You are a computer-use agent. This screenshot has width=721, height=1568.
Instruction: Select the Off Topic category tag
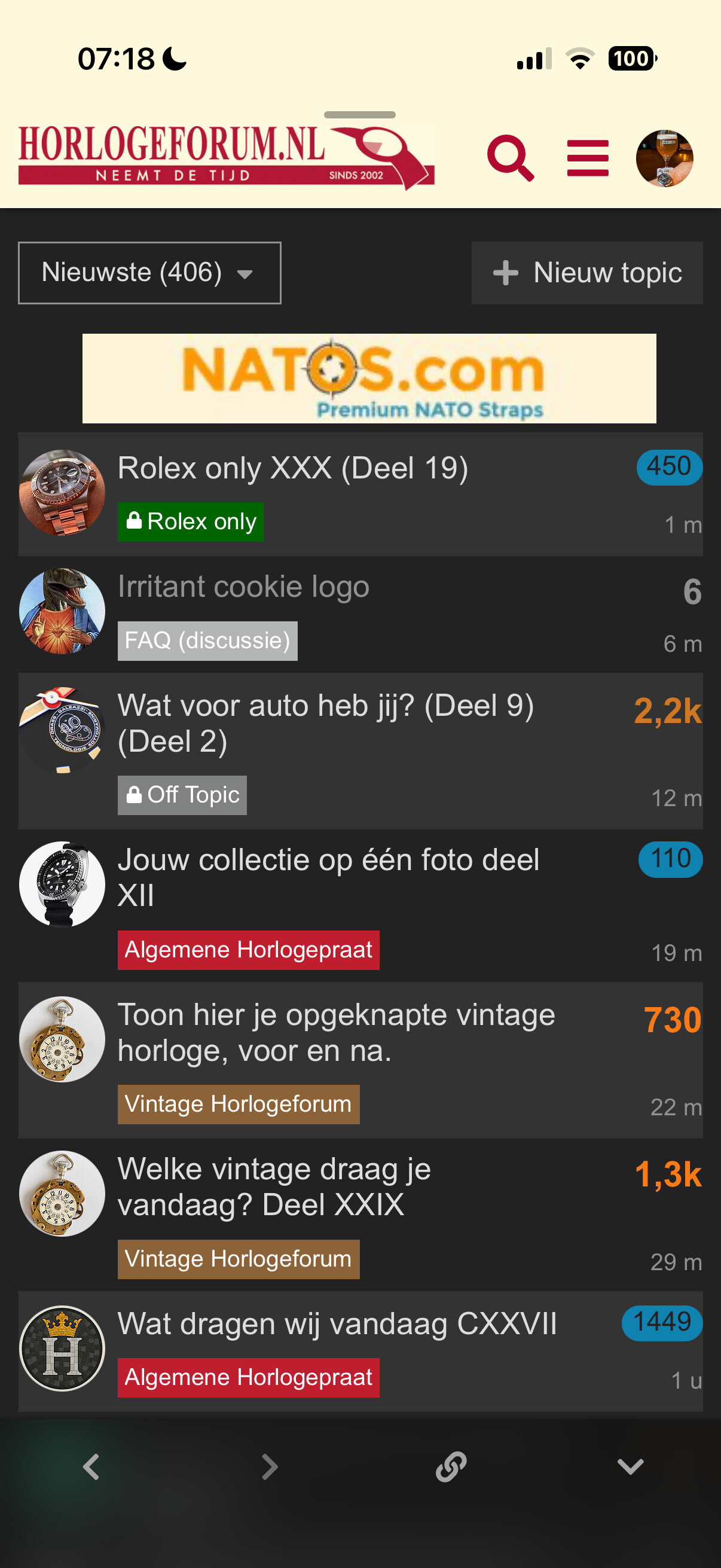pos(182,795)
